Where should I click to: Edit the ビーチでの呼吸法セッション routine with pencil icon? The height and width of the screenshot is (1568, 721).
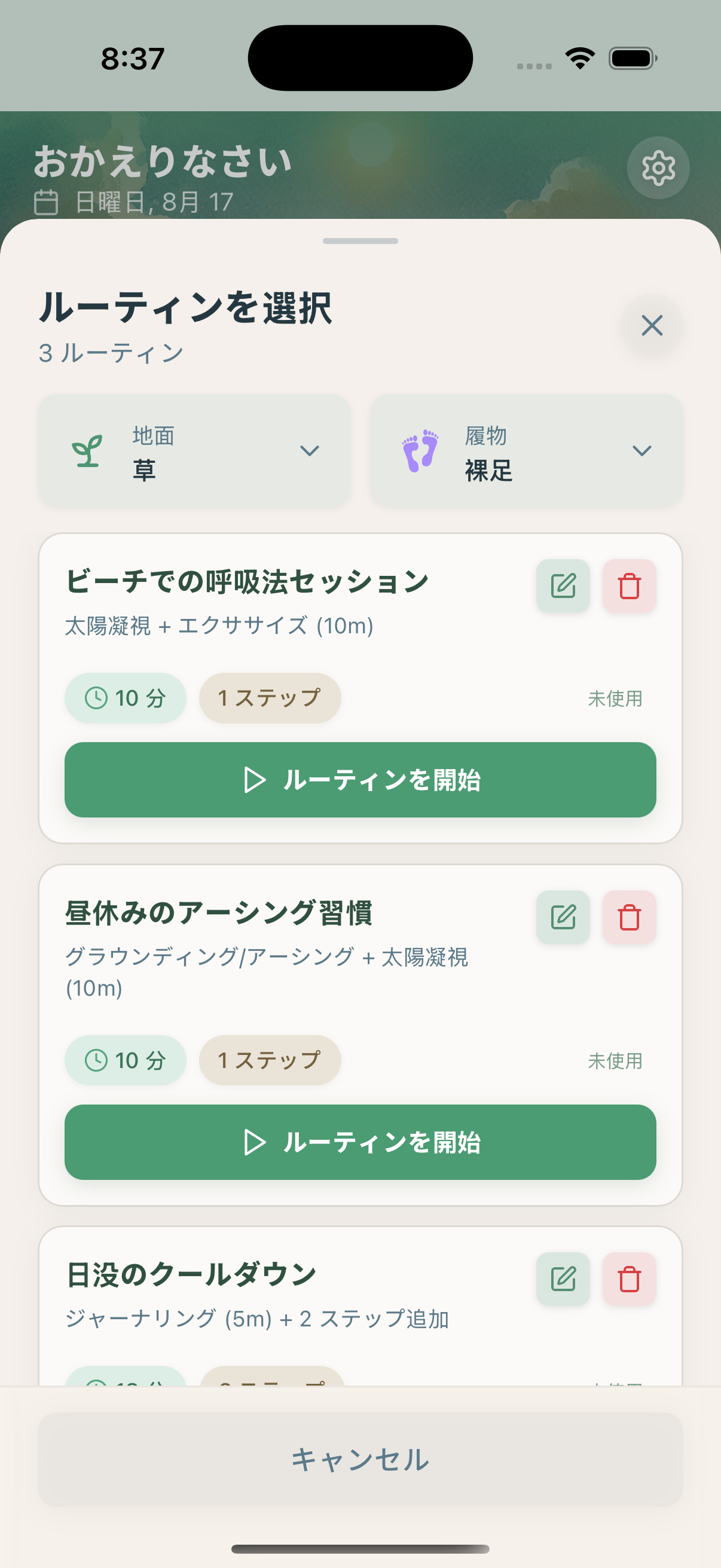[x=563, y=585]
